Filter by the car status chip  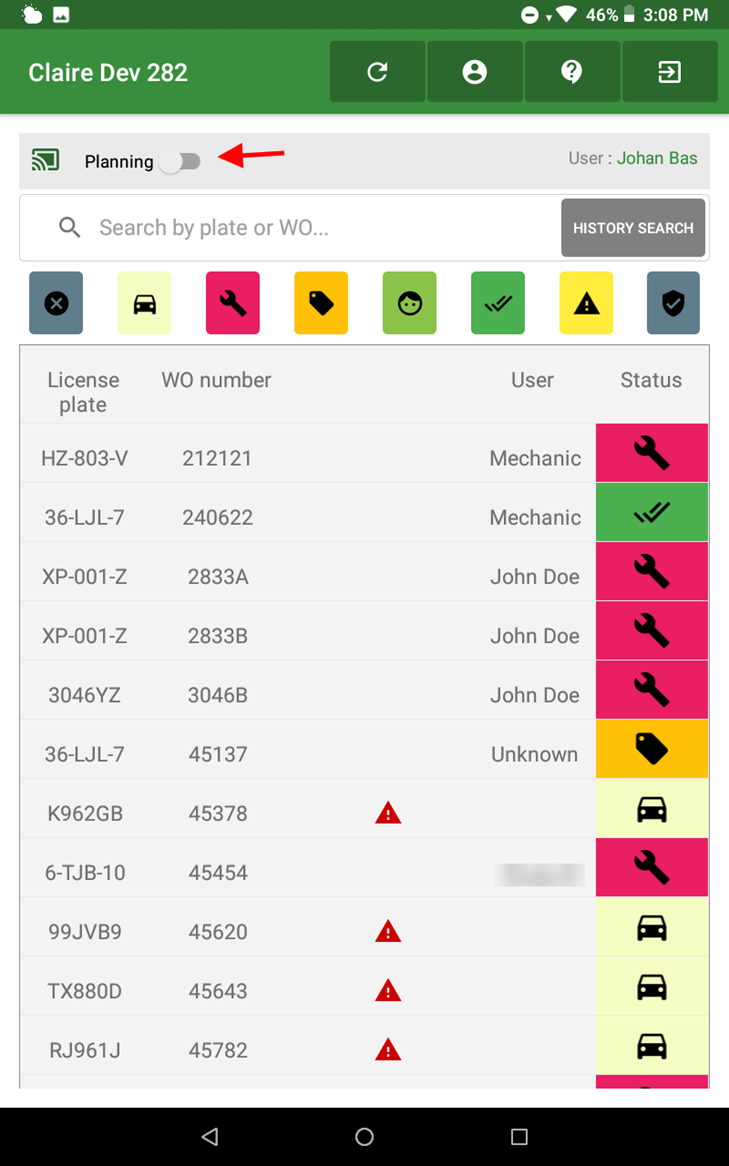145,303
